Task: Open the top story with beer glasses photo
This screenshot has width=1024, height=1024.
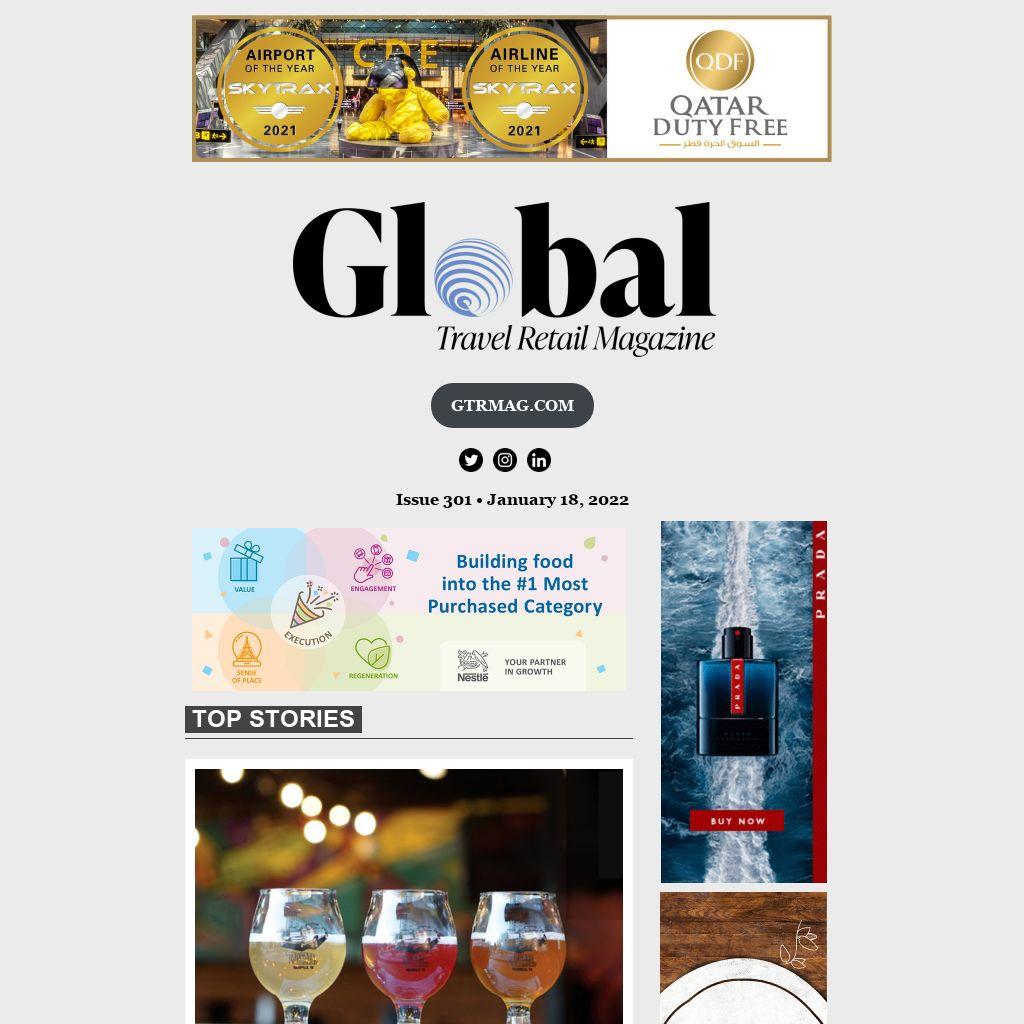Action: (409, 895)
